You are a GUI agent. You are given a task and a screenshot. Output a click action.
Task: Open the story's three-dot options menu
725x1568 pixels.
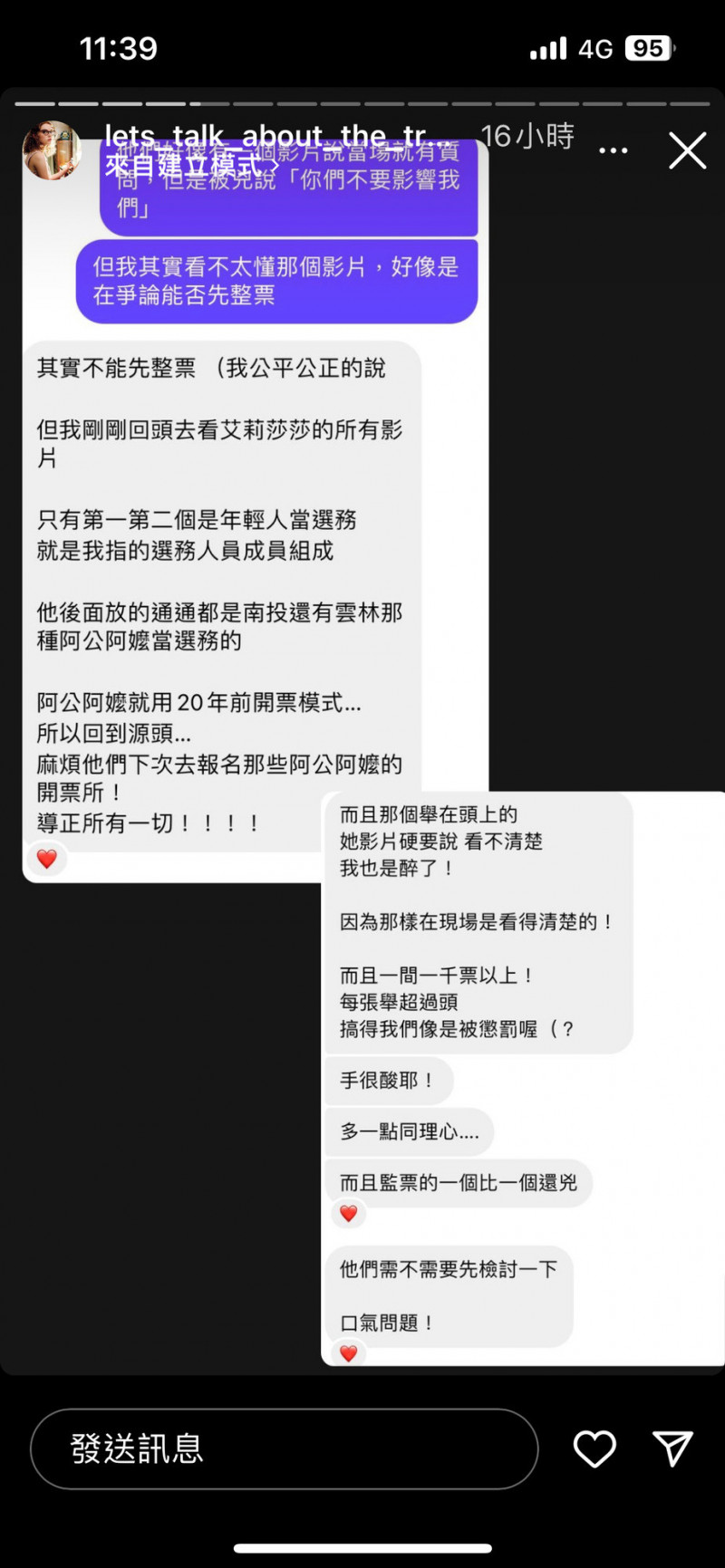(614, 150)
